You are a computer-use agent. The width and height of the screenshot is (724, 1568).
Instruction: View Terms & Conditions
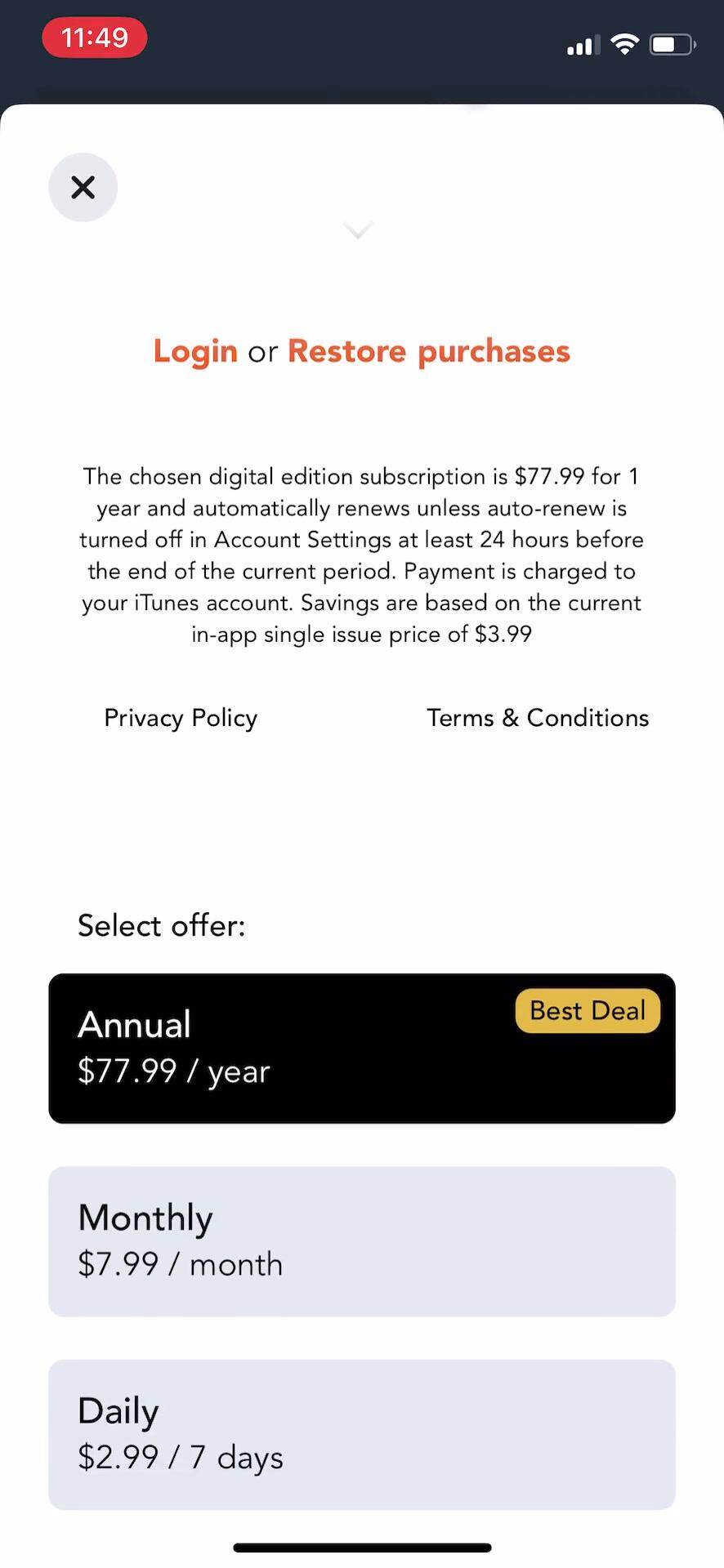[x=538, y=718]
